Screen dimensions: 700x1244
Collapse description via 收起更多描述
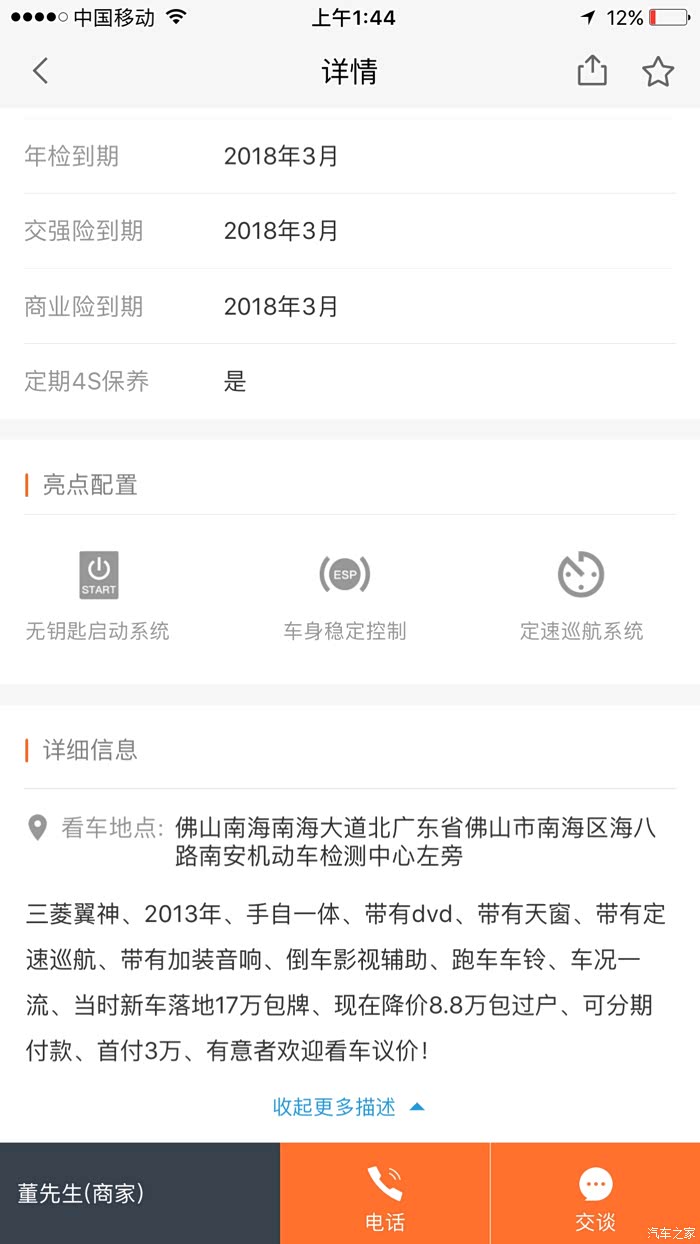coord(348,1107)
